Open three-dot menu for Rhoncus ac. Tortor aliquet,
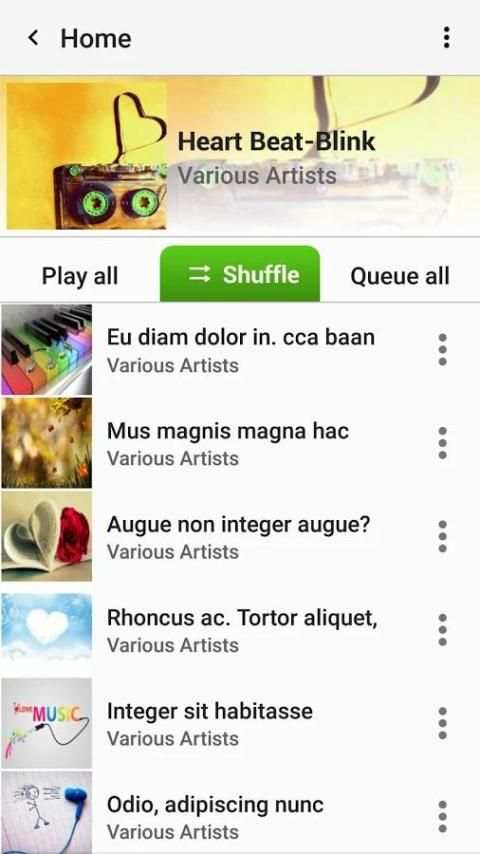The image size is (480, 854). [442, 630]
